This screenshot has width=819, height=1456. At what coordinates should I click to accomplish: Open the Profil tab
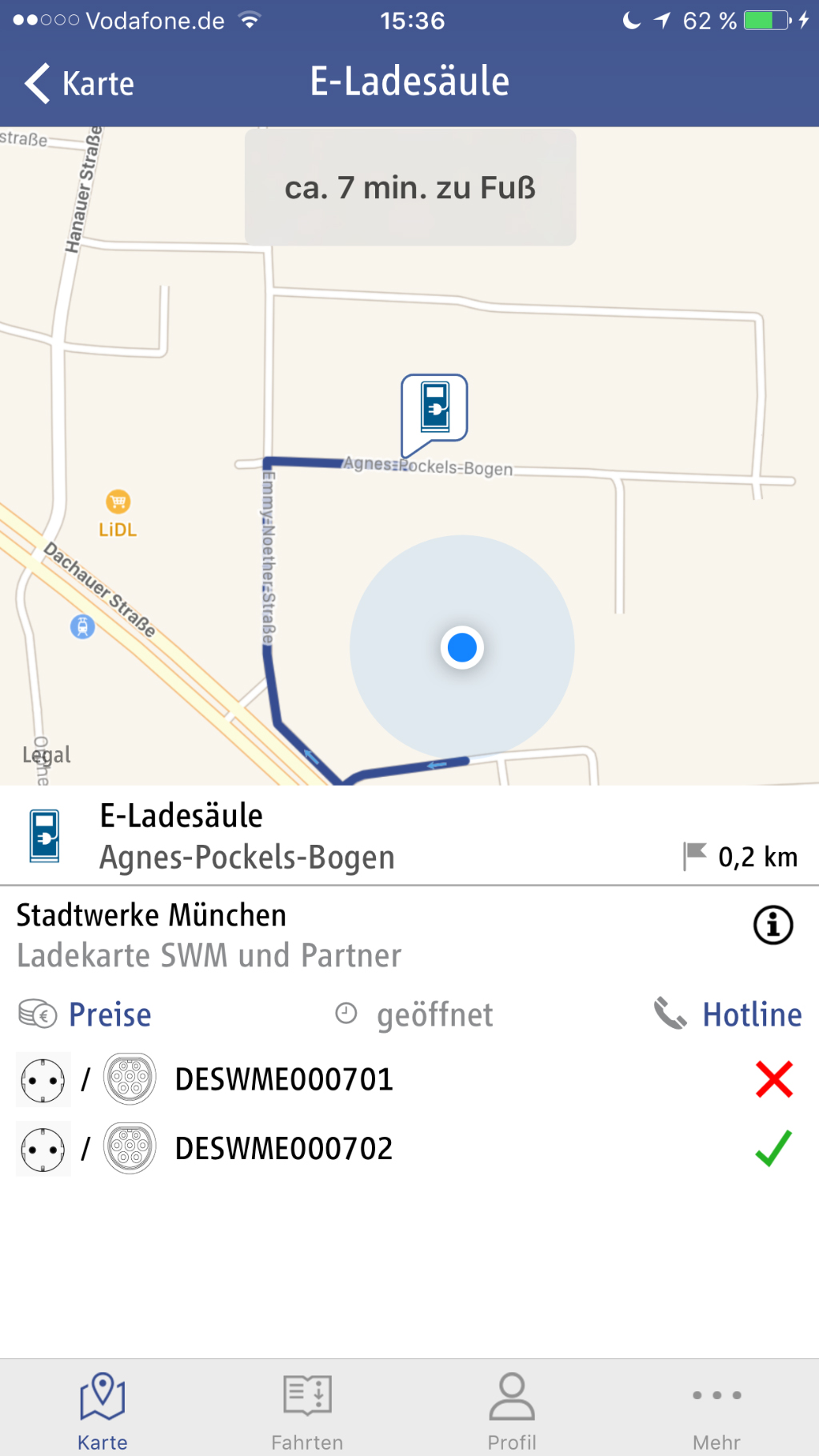coord(512,1411)
